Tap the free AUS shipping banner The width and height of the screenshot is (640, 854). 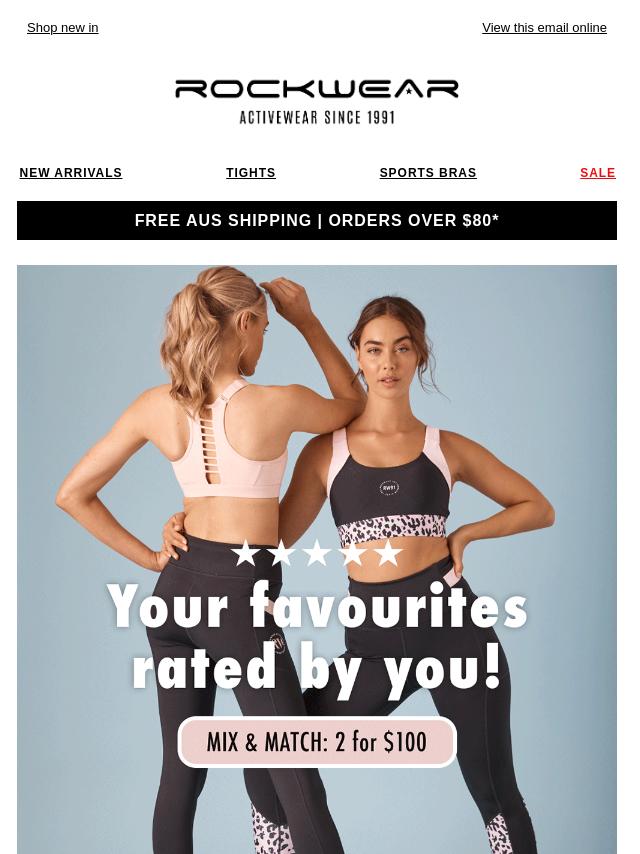coord(316,220)
